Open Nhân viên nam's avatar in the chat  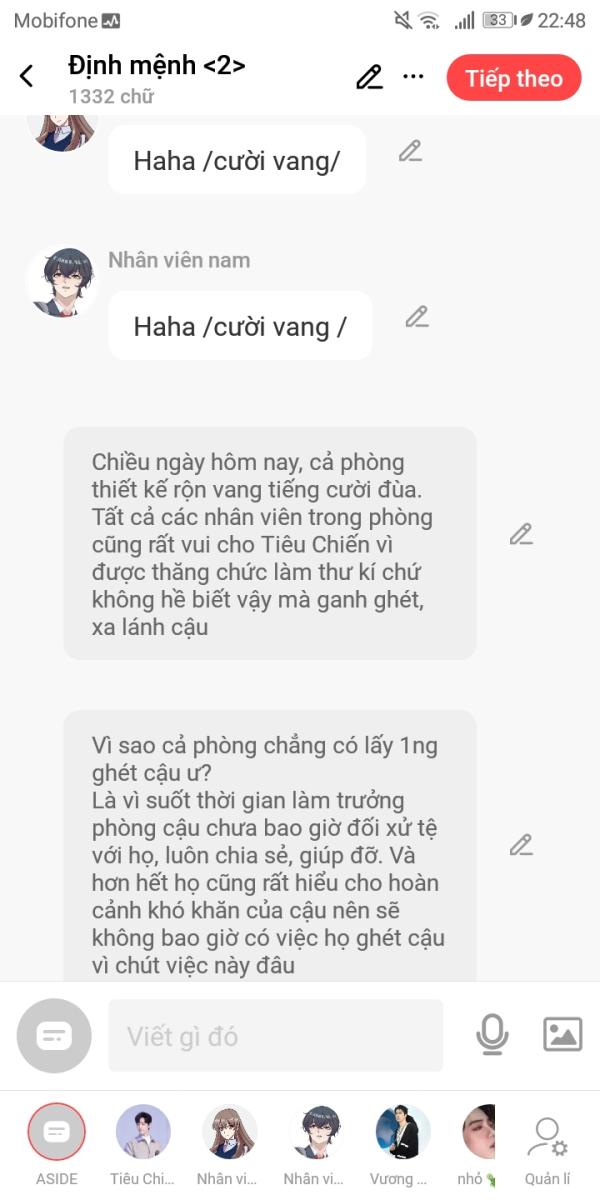tap(62, 283)
